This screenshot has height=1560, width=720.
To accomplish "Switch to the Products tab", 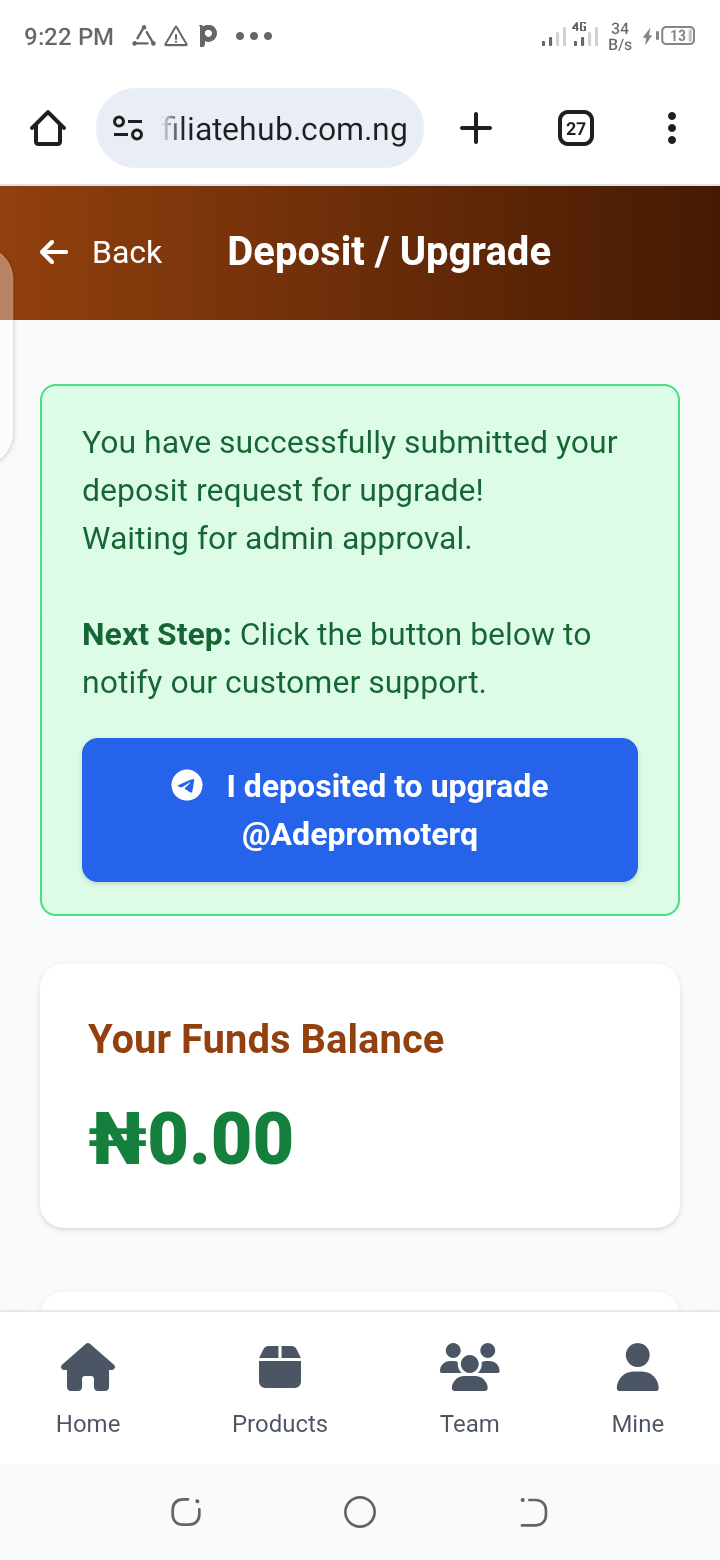I will tap(280, 1388).
